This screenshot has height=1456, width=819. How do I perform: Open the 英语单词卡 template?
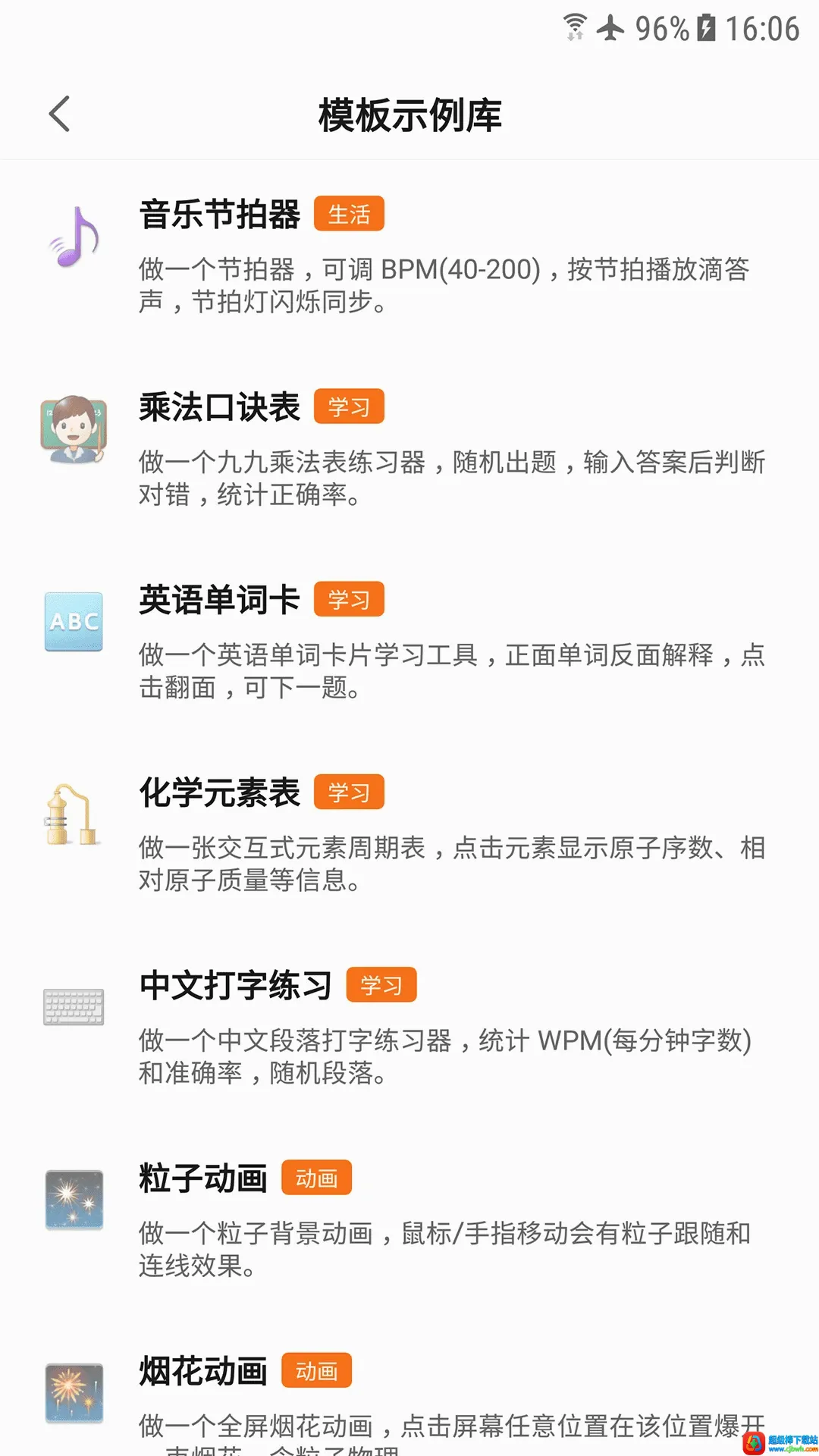pos(409,642)
